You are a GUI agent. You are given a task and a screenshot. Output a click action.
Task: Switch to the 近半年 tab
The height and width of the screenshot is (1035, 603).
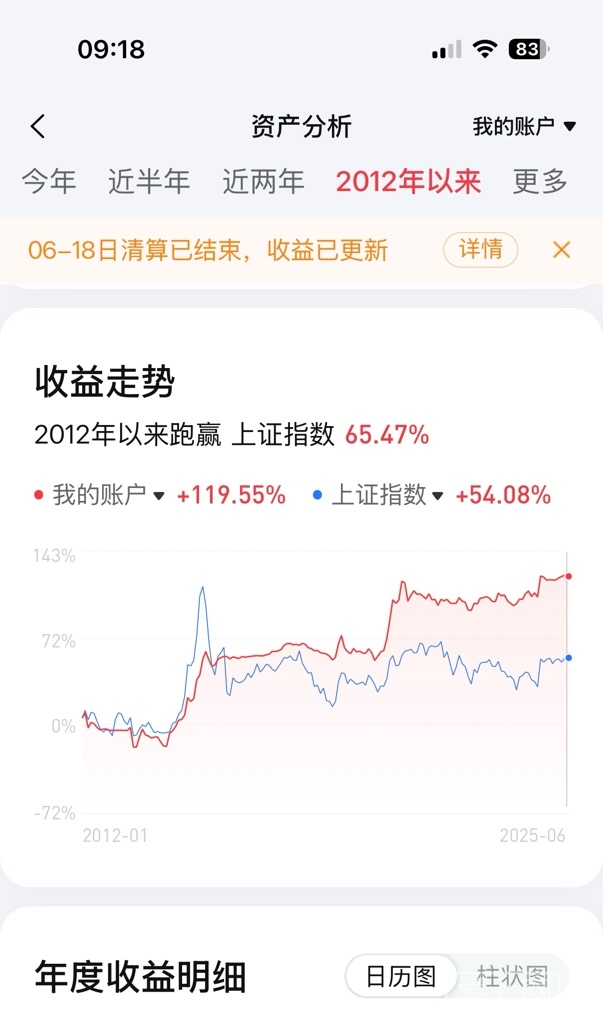pos(149,181)
